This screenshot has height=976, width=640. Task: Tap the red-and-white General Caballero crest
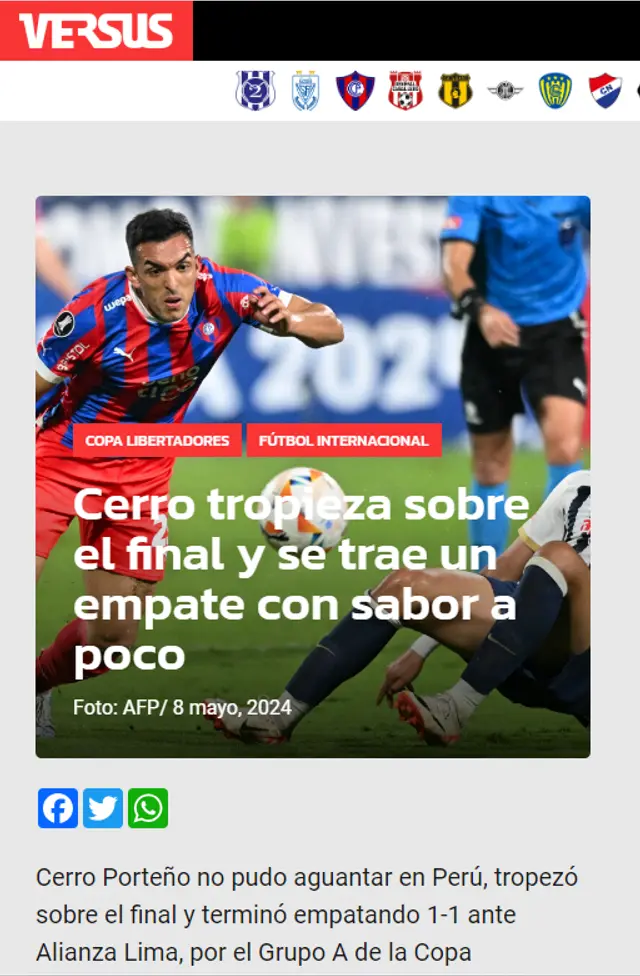[x=405, y=91]
